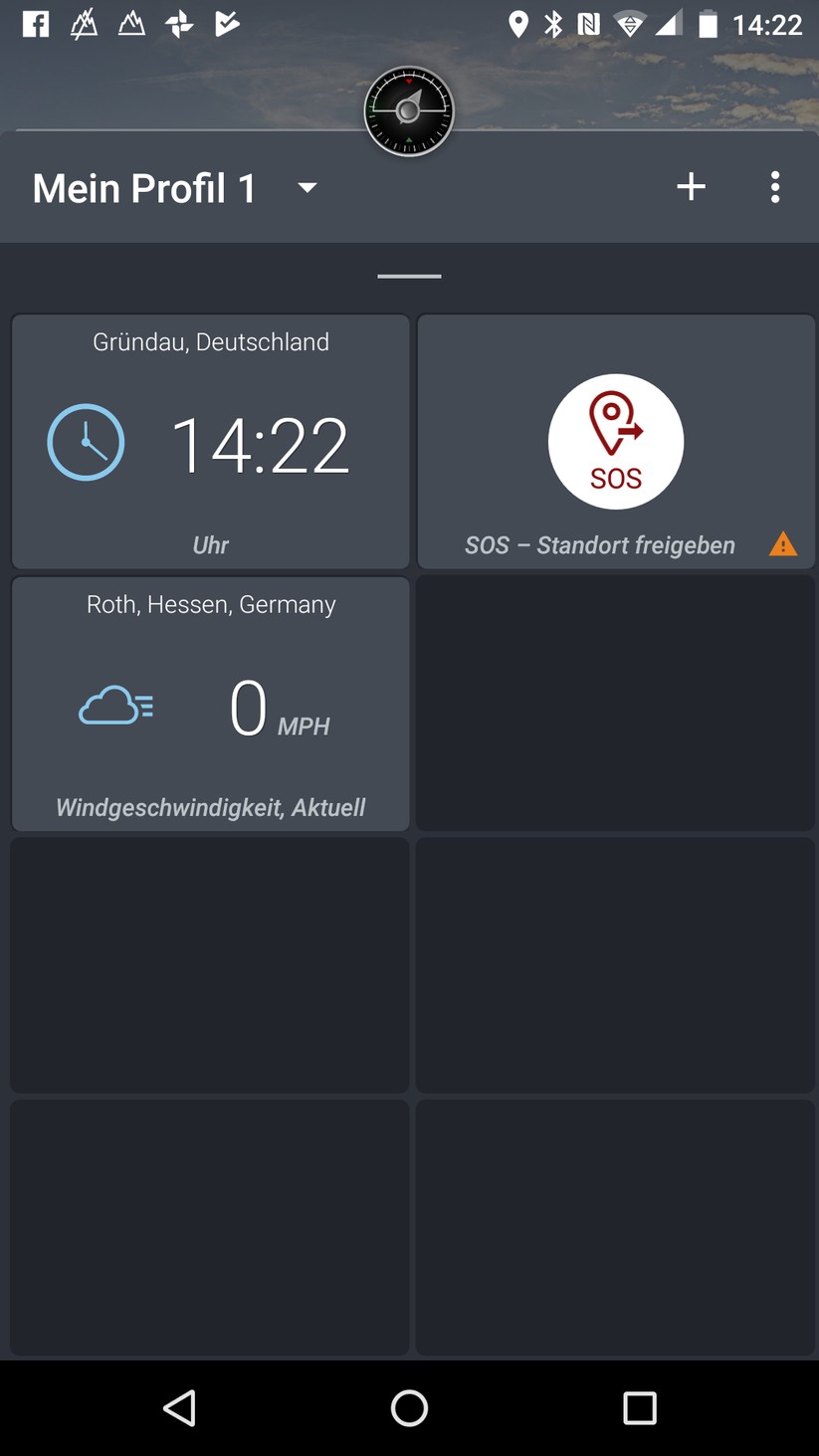
Task: Open the Uhr clock widget
Action: pos(211,443)
